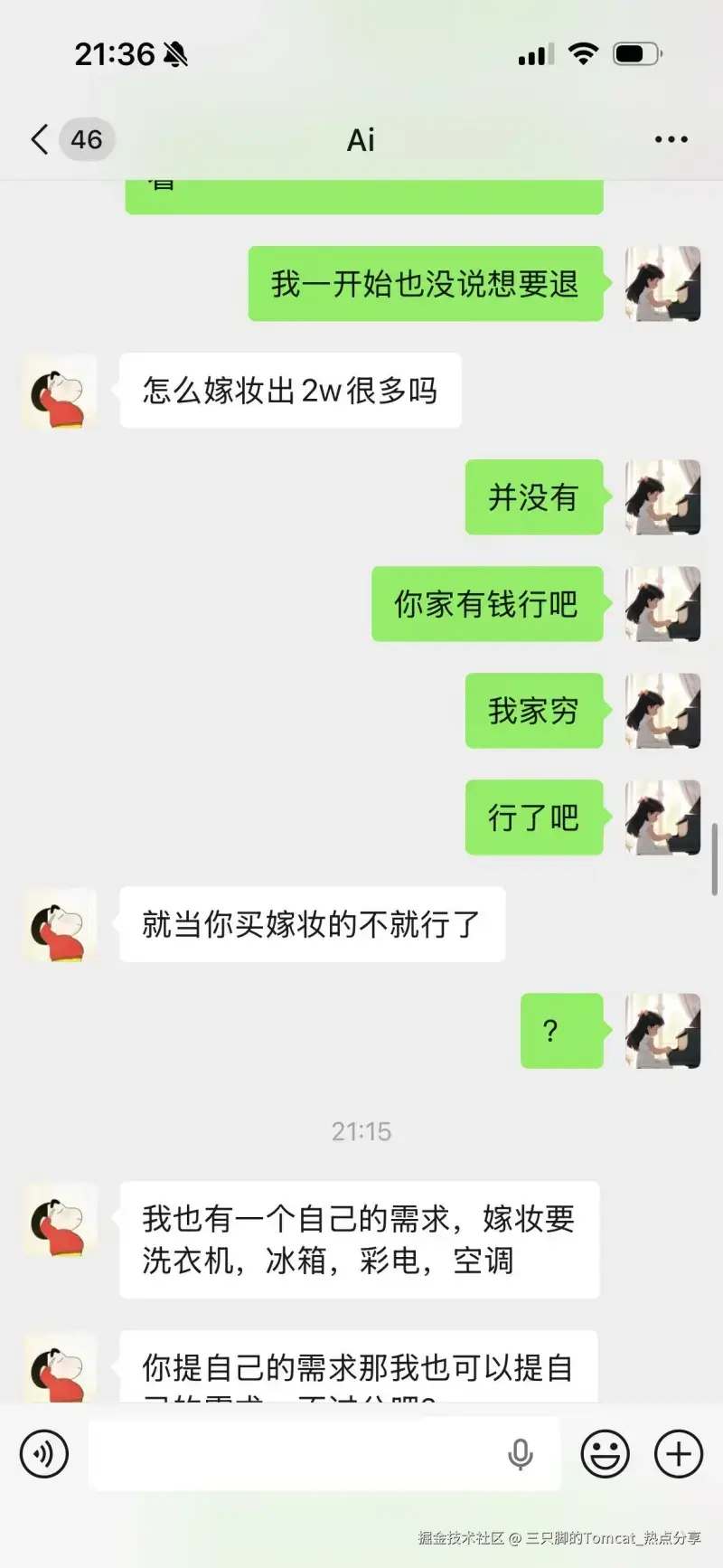Tap the chat title Ai
Viewport: 723px width, 1568px height.
pos(361,139)
